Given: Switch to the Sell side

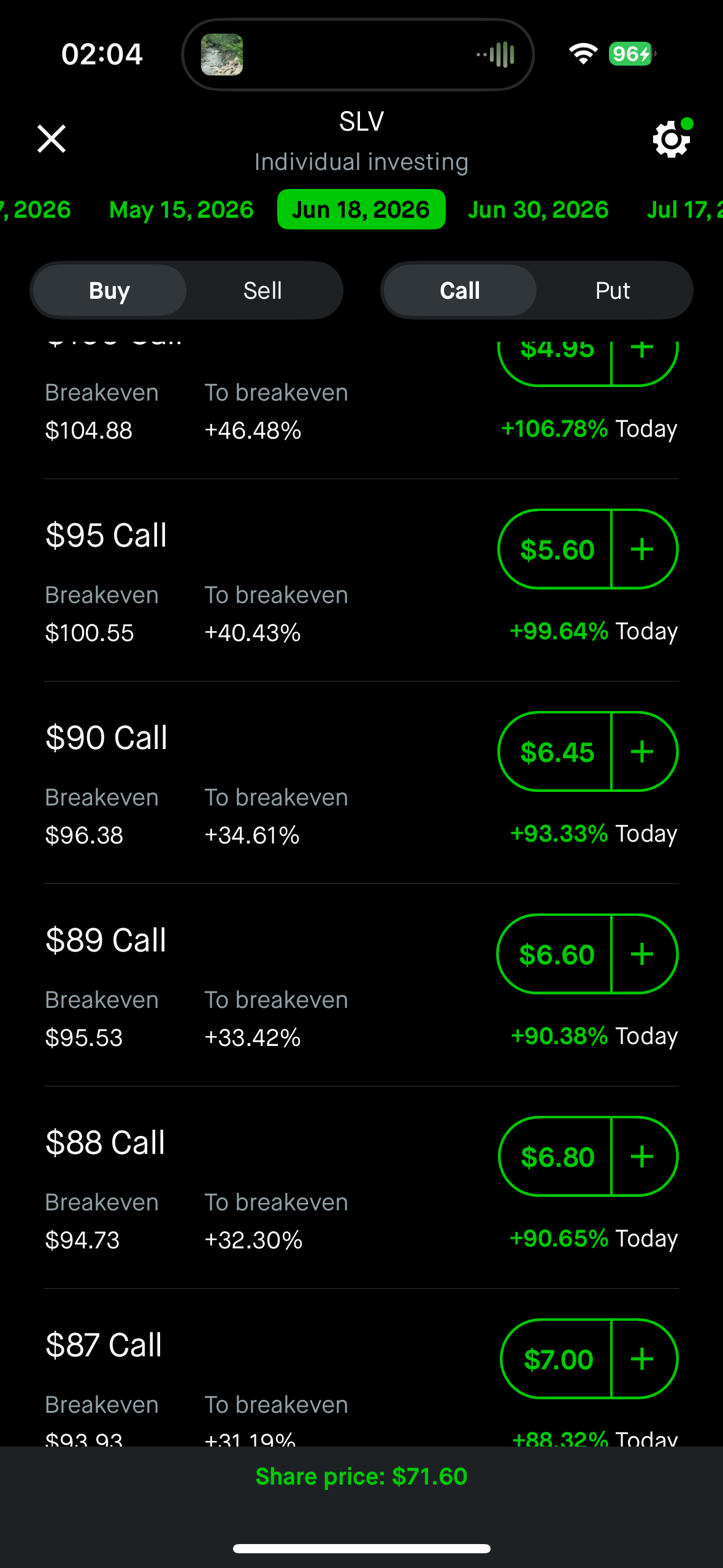Looking at the screenshot, I should pos(262,290).
